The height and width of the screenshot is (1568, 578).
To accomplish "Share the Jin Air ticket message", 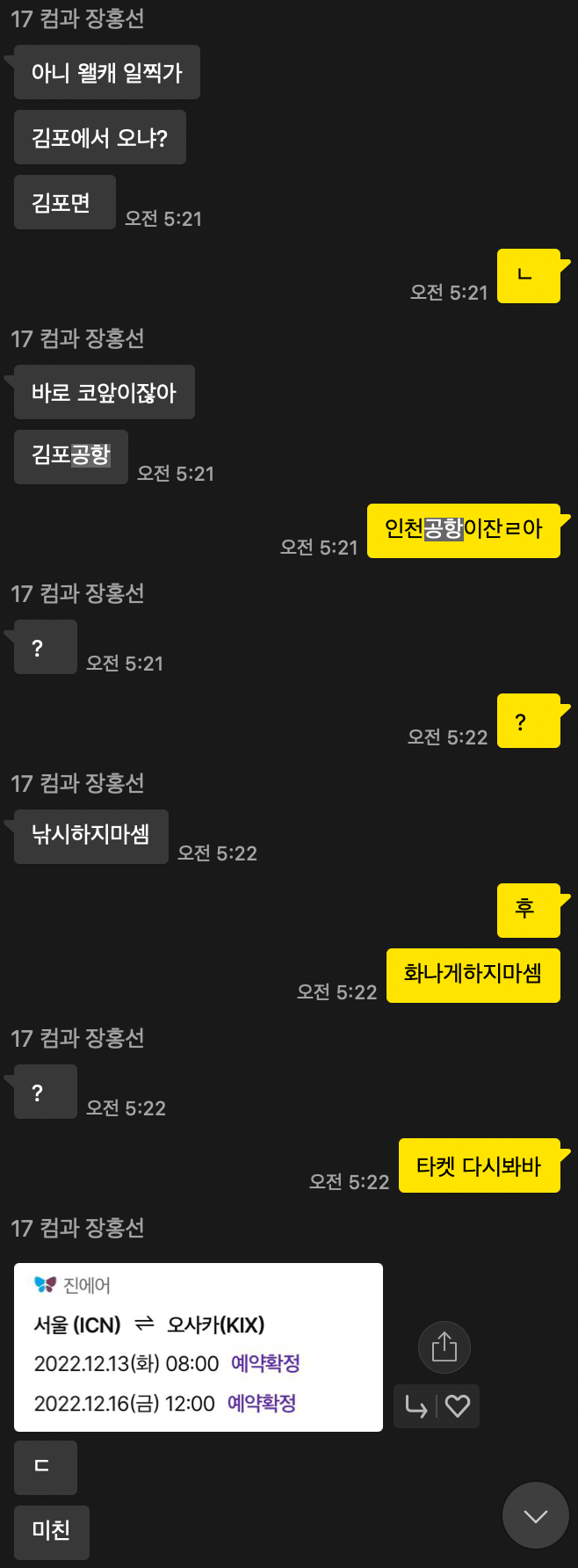I will 444,1347.
